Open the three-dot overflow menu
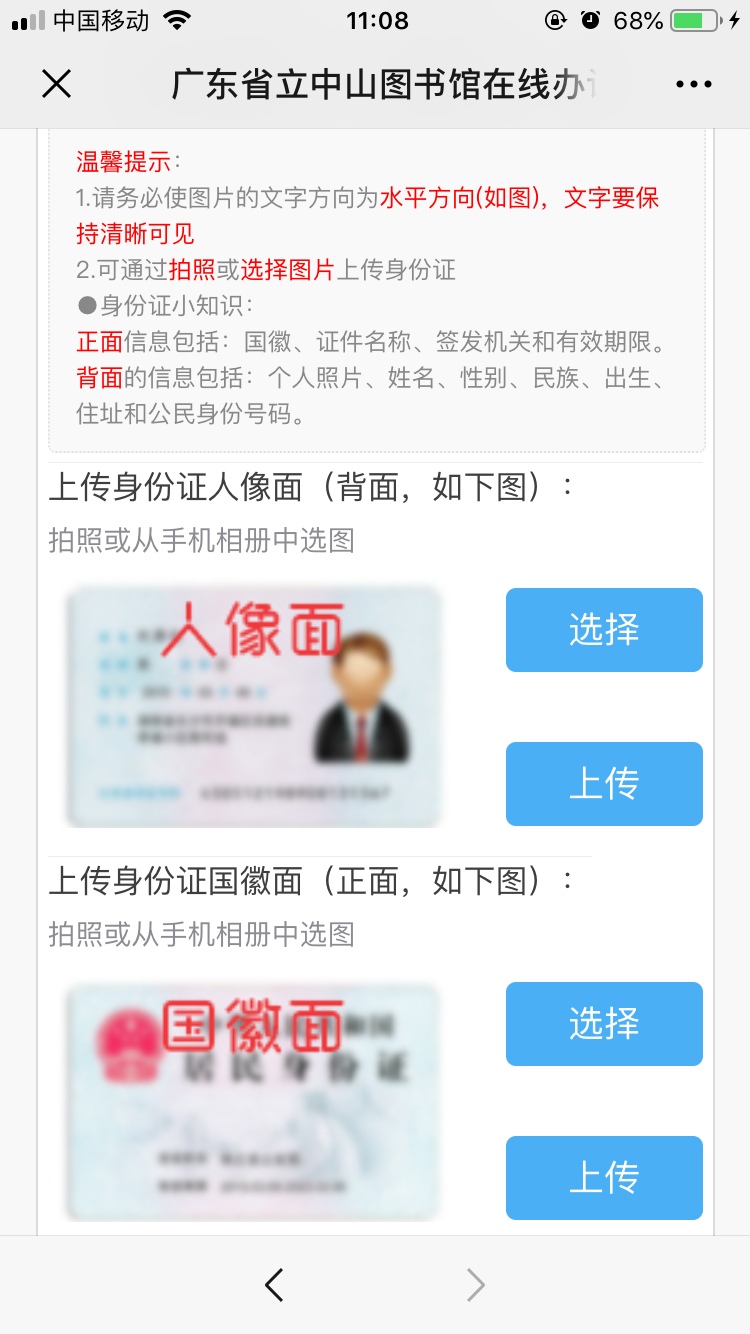The image size is (750, 1334). pyautogui.click(x=693, y=85)
